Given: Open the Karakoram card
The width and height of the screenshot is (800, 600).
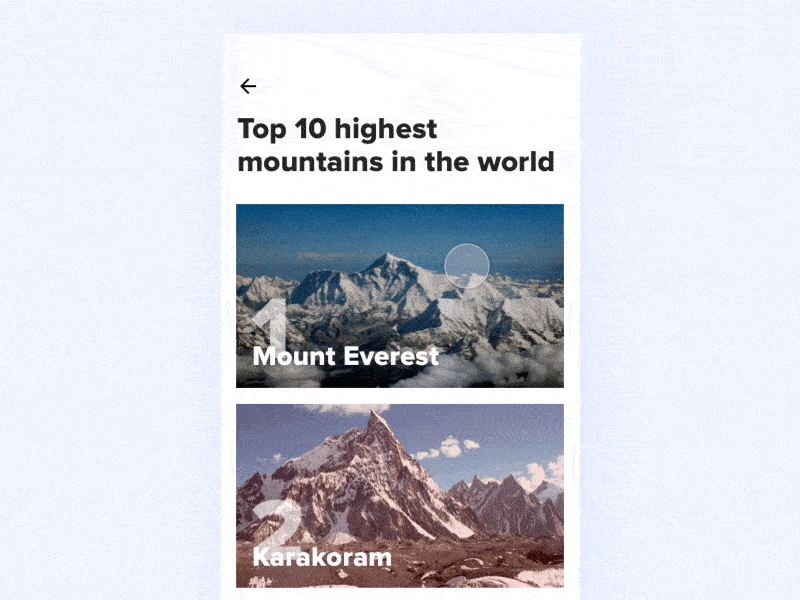Looking at the screenshot, I should pos(399,495).
